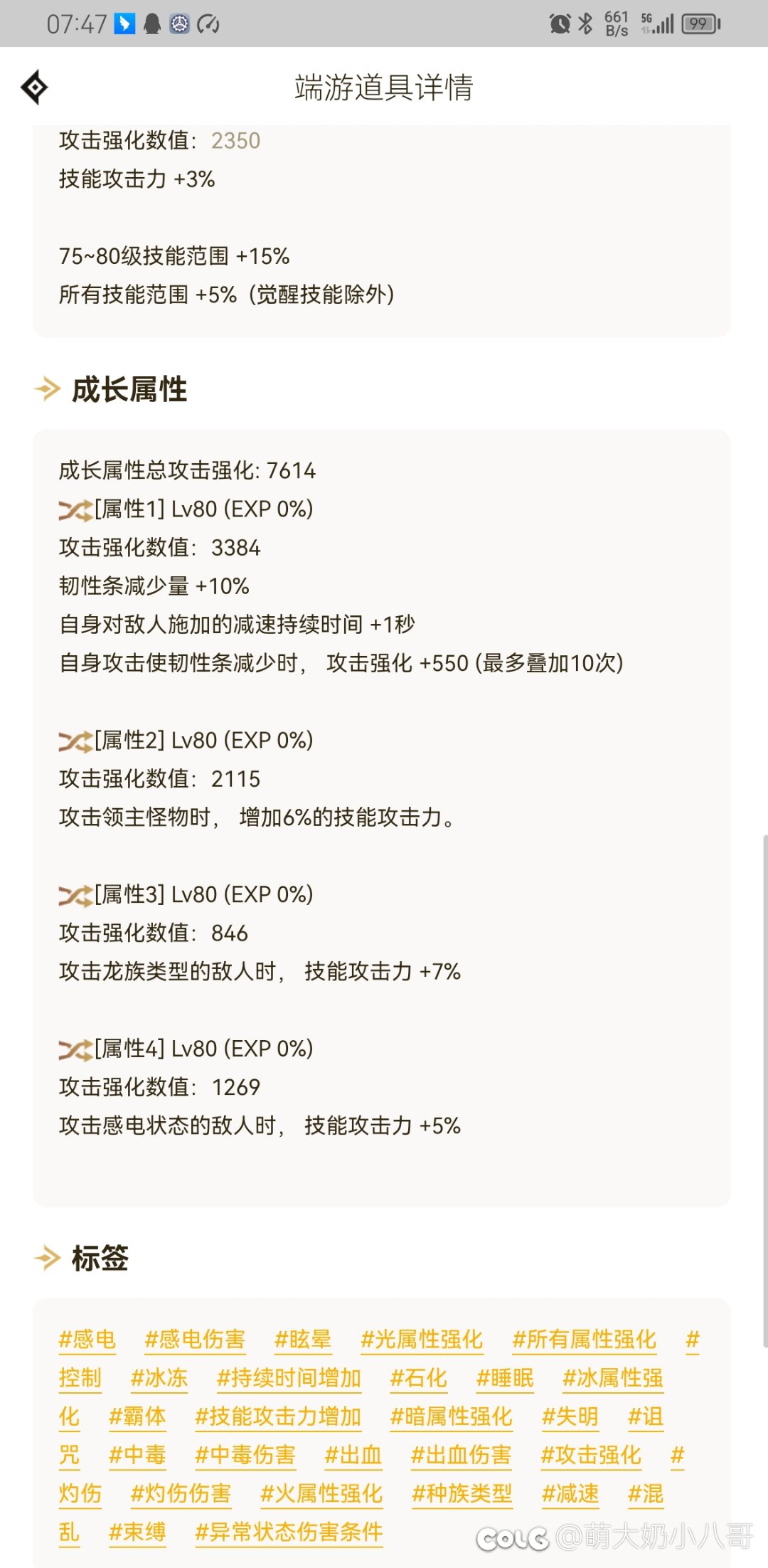
Task: Open the #暗属性强化 tag
Action: tap(452, 1416)
